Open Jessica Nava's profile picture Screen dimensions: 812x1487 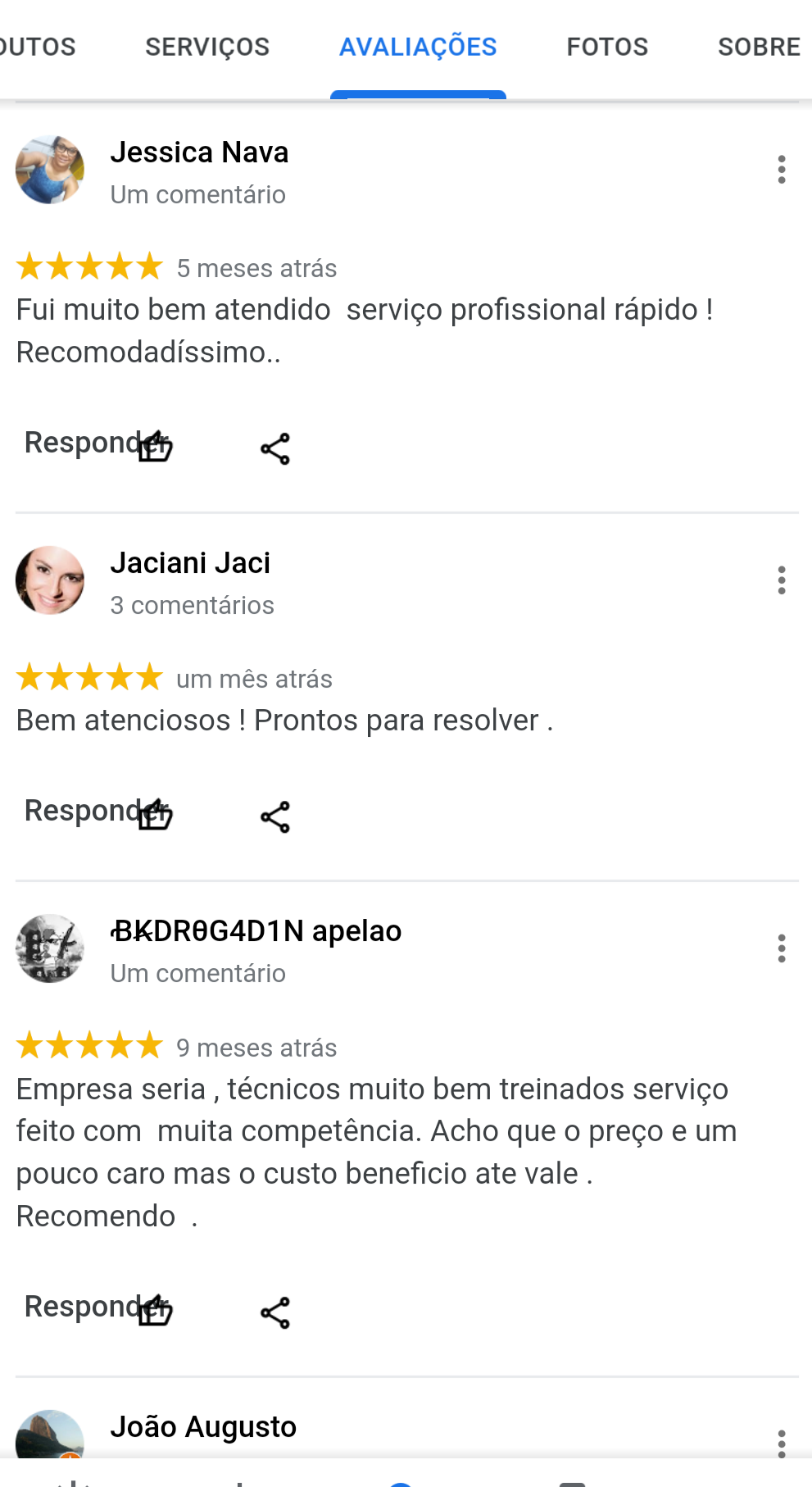[50, 170]
